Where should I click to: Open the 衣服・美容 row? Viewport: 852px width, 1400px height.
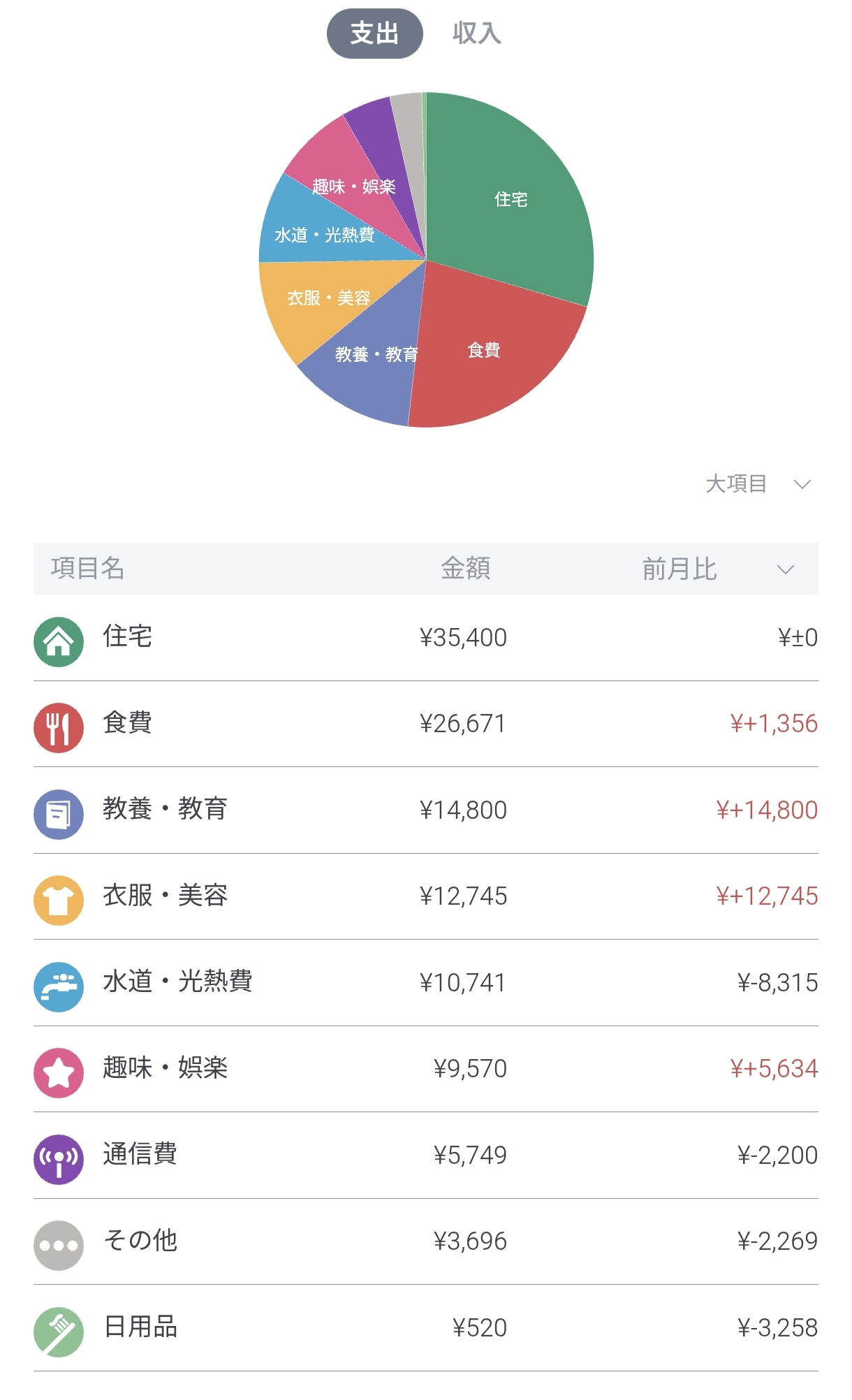click(426, 897)
